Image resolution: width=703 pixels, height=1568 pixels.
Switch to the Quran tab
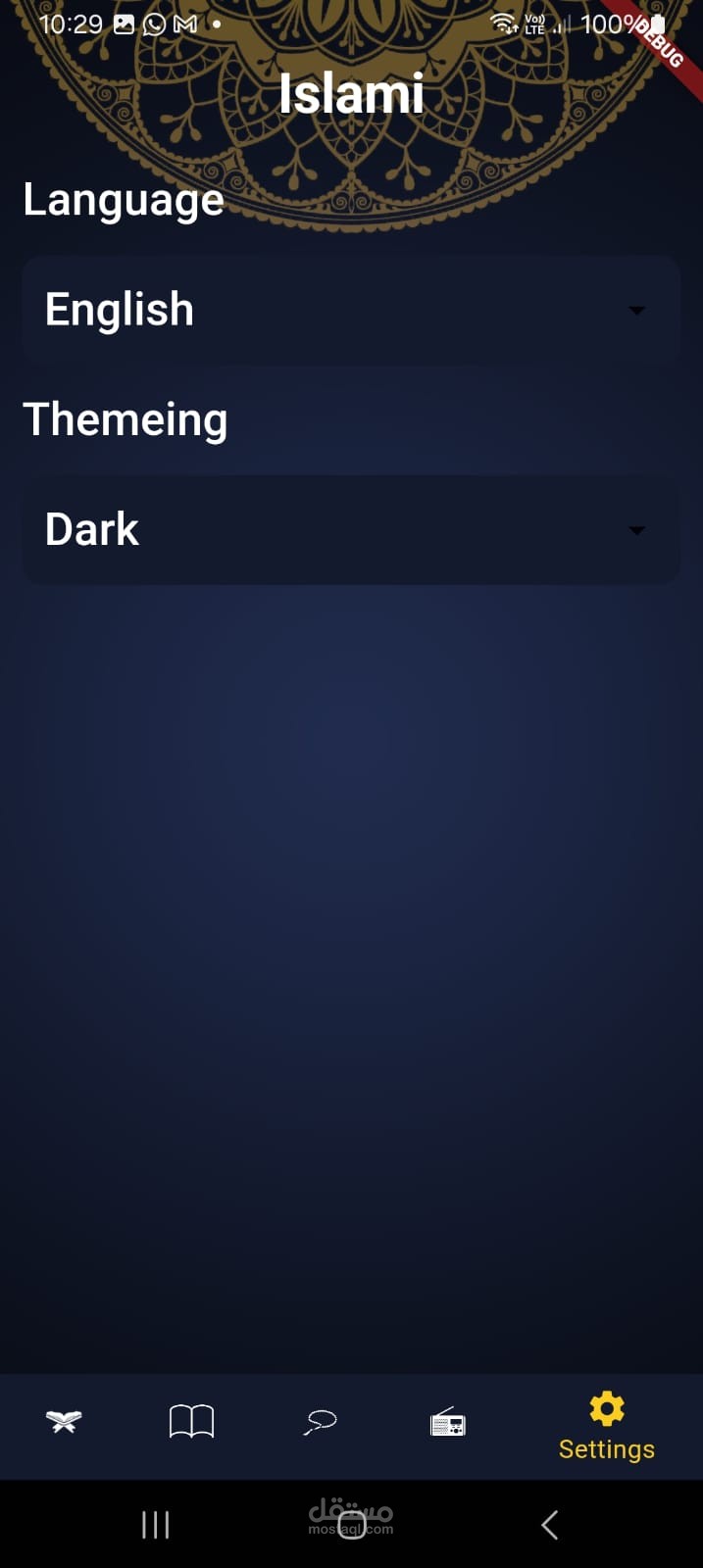click(64, 1421)
